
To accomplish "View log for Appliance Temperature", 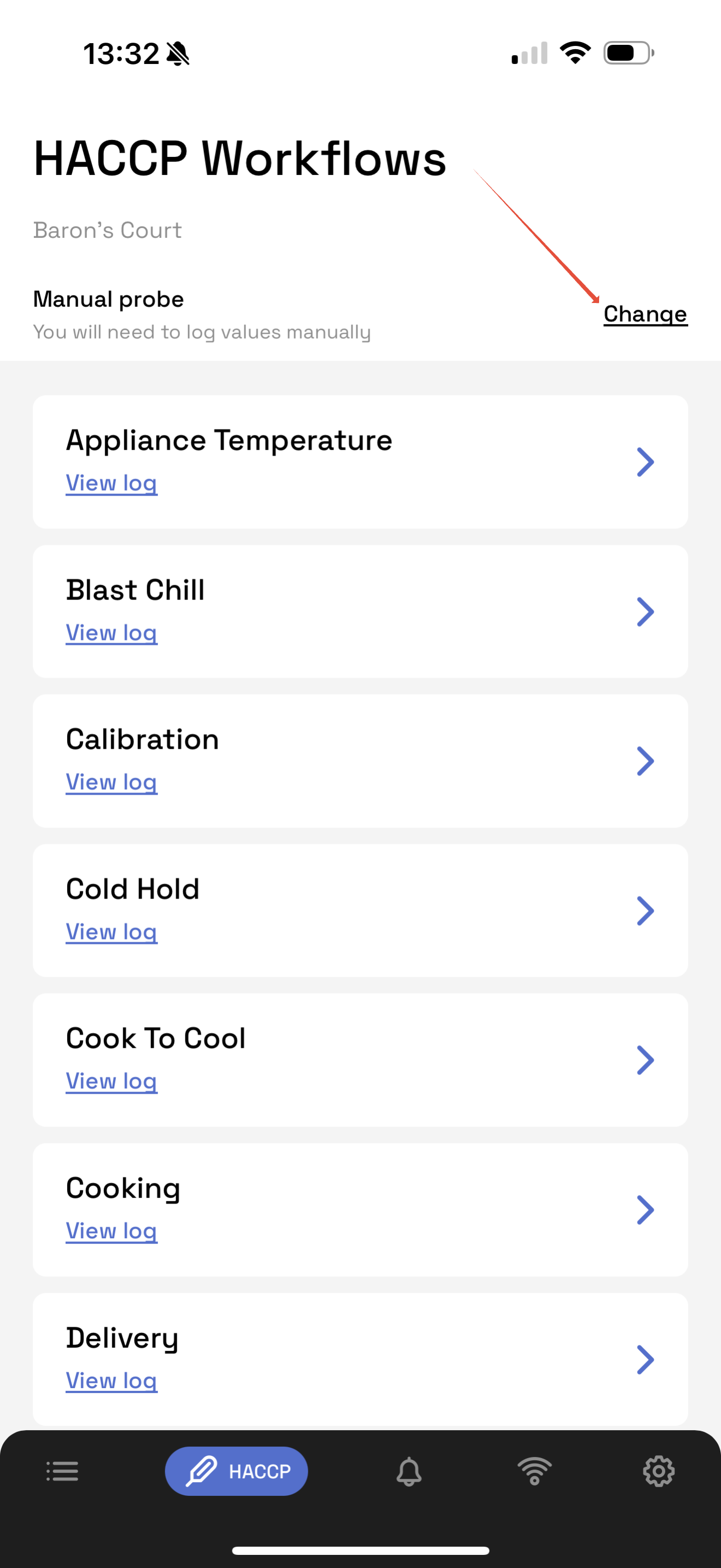I will (112, 483).
